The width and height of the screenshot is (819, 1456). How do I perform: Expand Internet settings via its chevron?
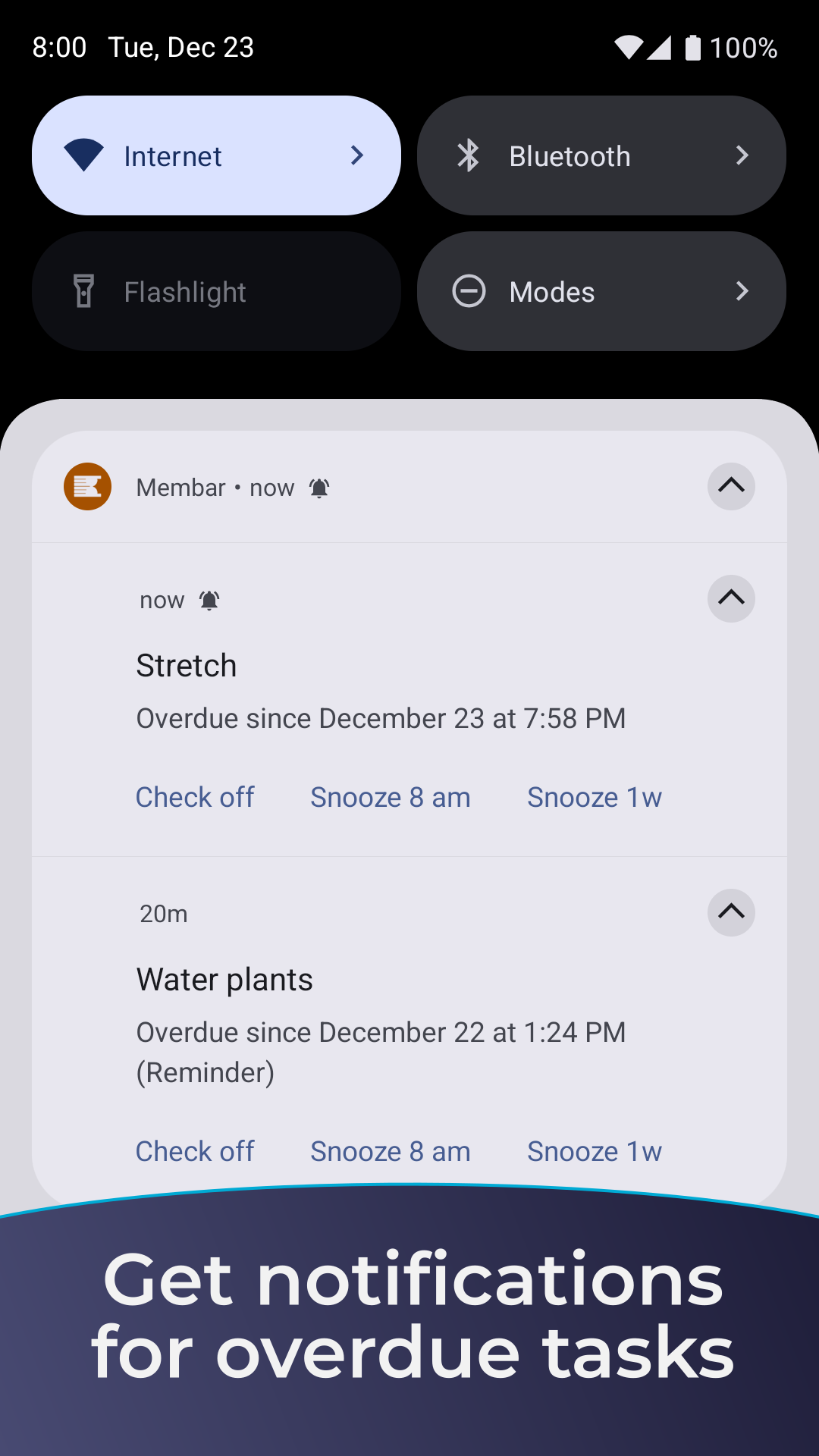[x=356, y=155]
